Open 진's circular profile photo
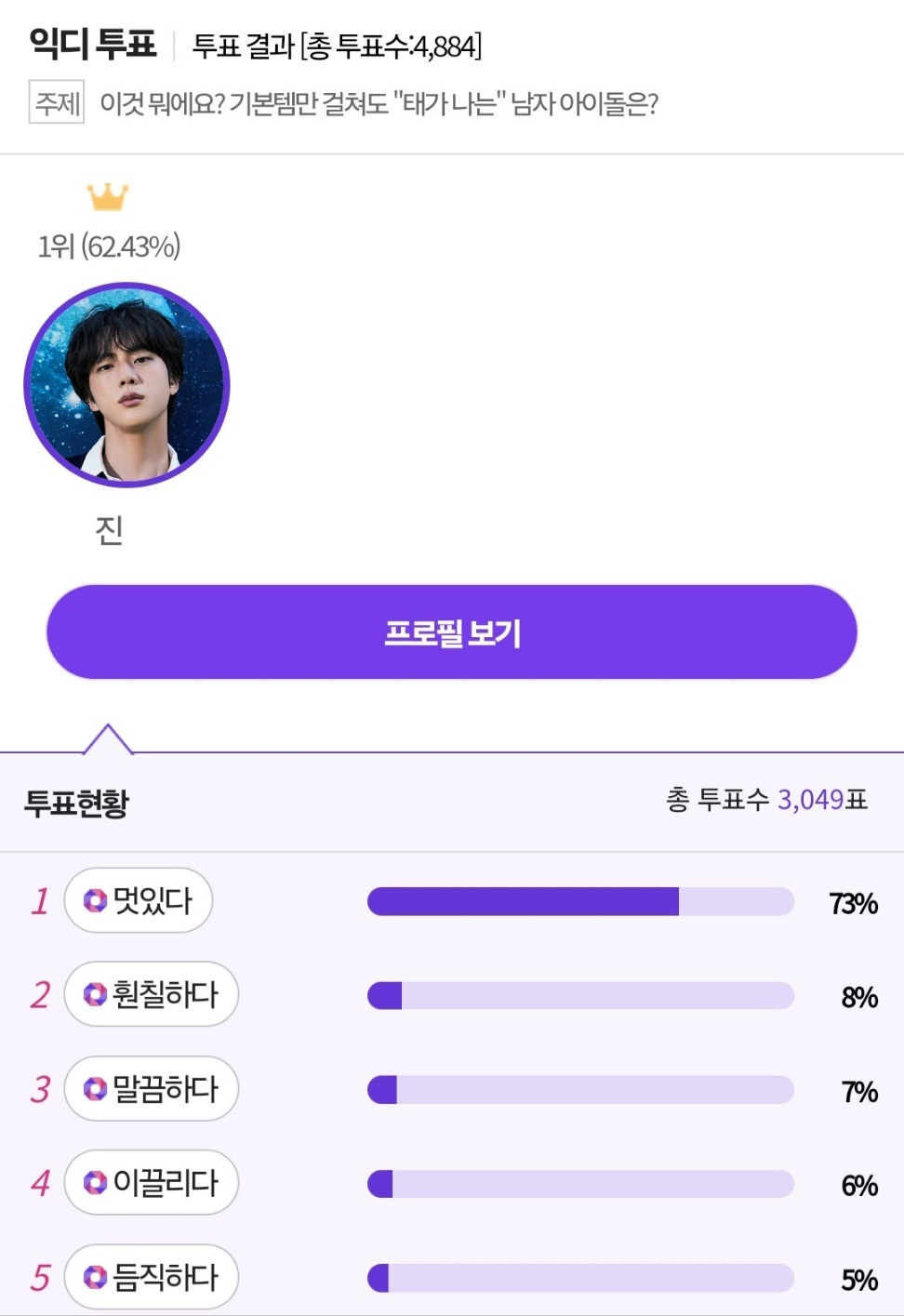The height and width of the screenshot is (1316, 904). tap(126, 385)
